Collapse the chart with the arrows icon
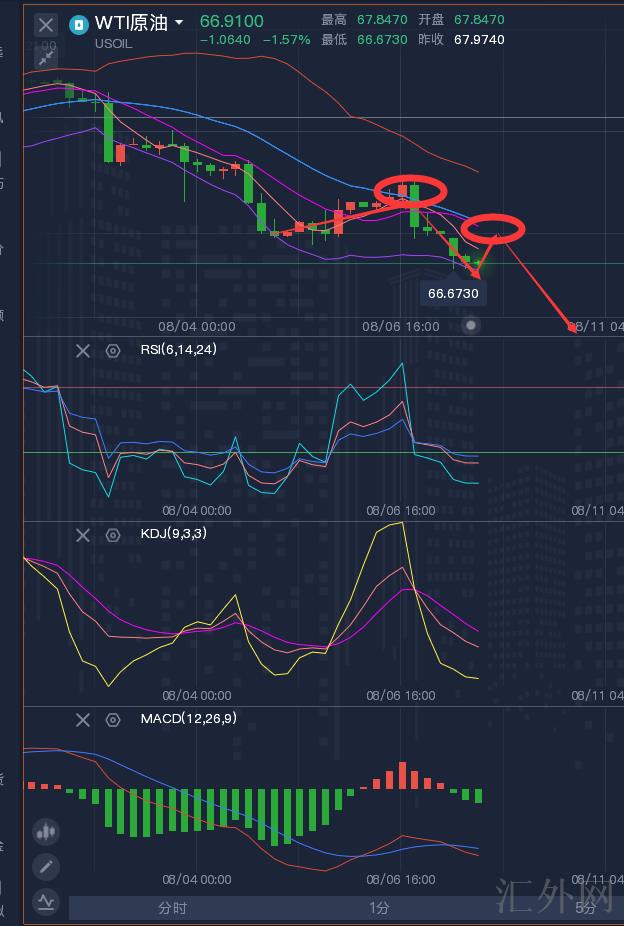The height and width of the screenshot is (926, 624). pyautogui.click(x=46, y=59)
